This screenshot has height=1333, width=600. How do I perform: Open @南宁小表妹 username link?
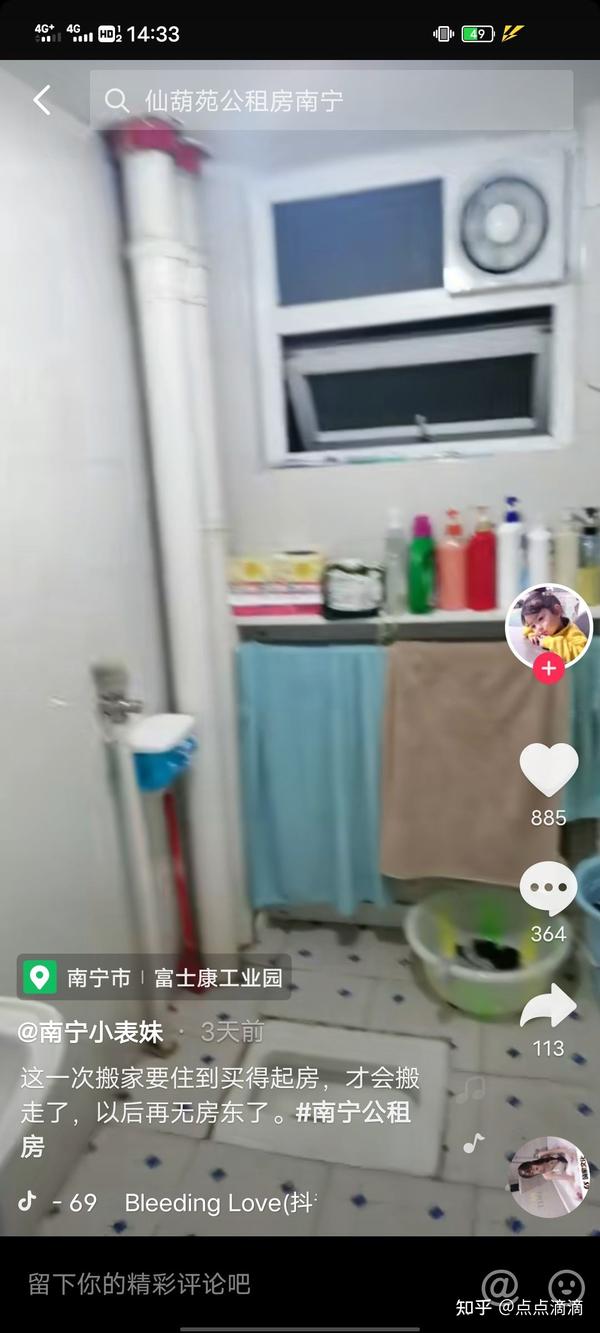[91, 1032]
